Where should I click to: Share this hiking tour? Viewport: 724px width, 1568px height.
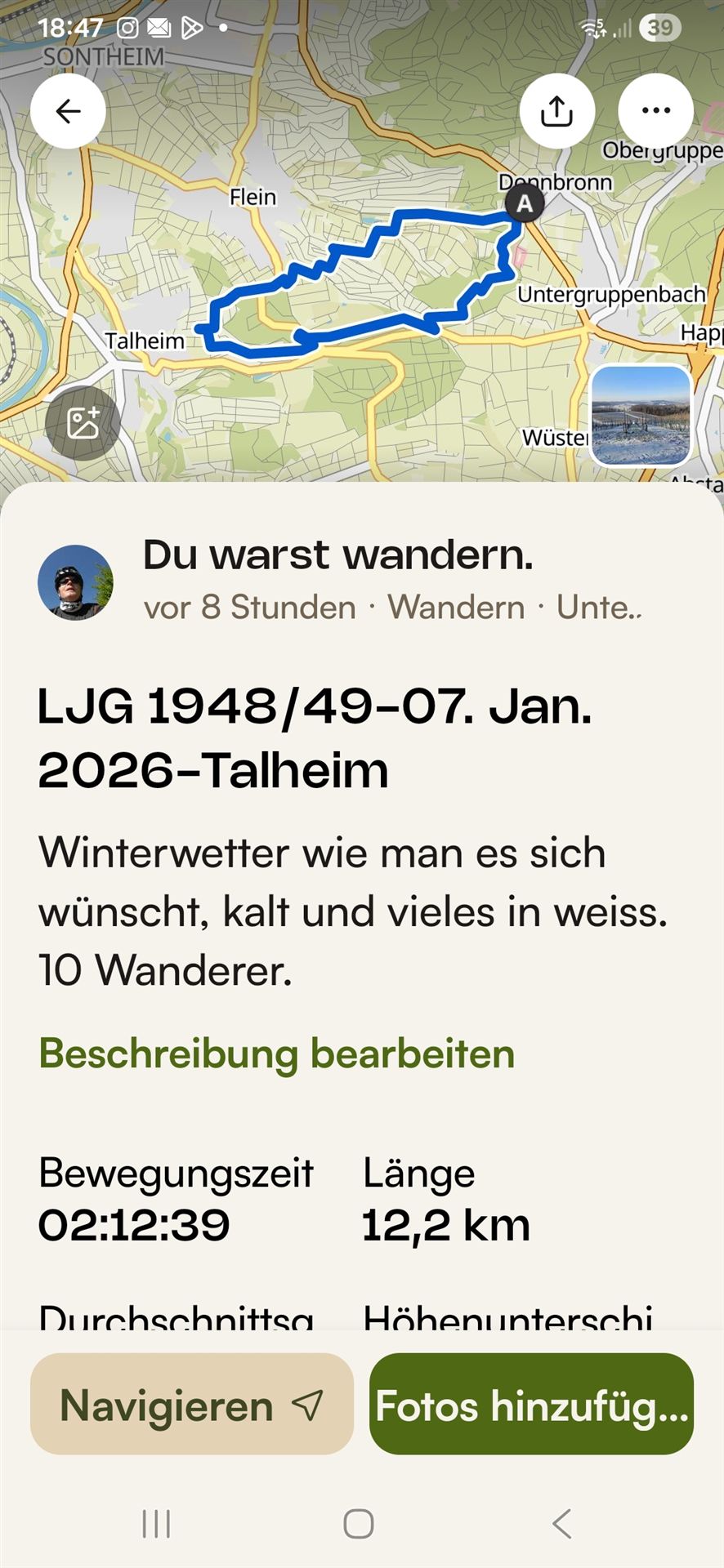pos(556,111)
